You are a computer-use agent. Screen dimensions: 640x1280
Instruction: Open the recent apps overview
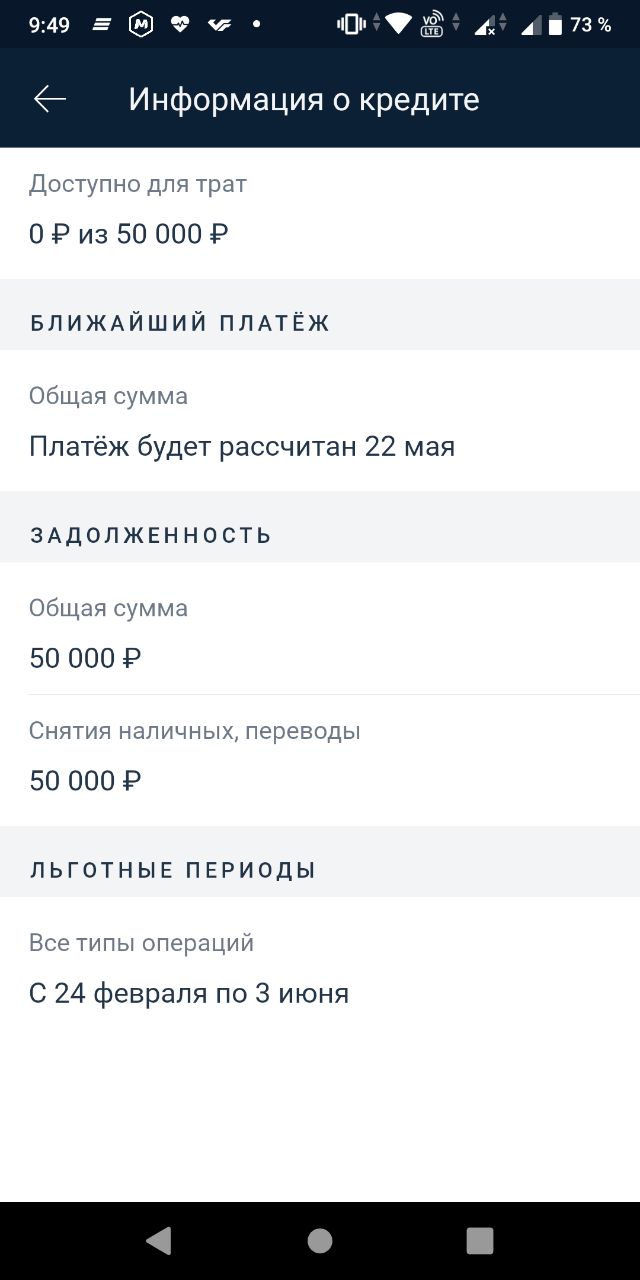[x=480, y=1241]
